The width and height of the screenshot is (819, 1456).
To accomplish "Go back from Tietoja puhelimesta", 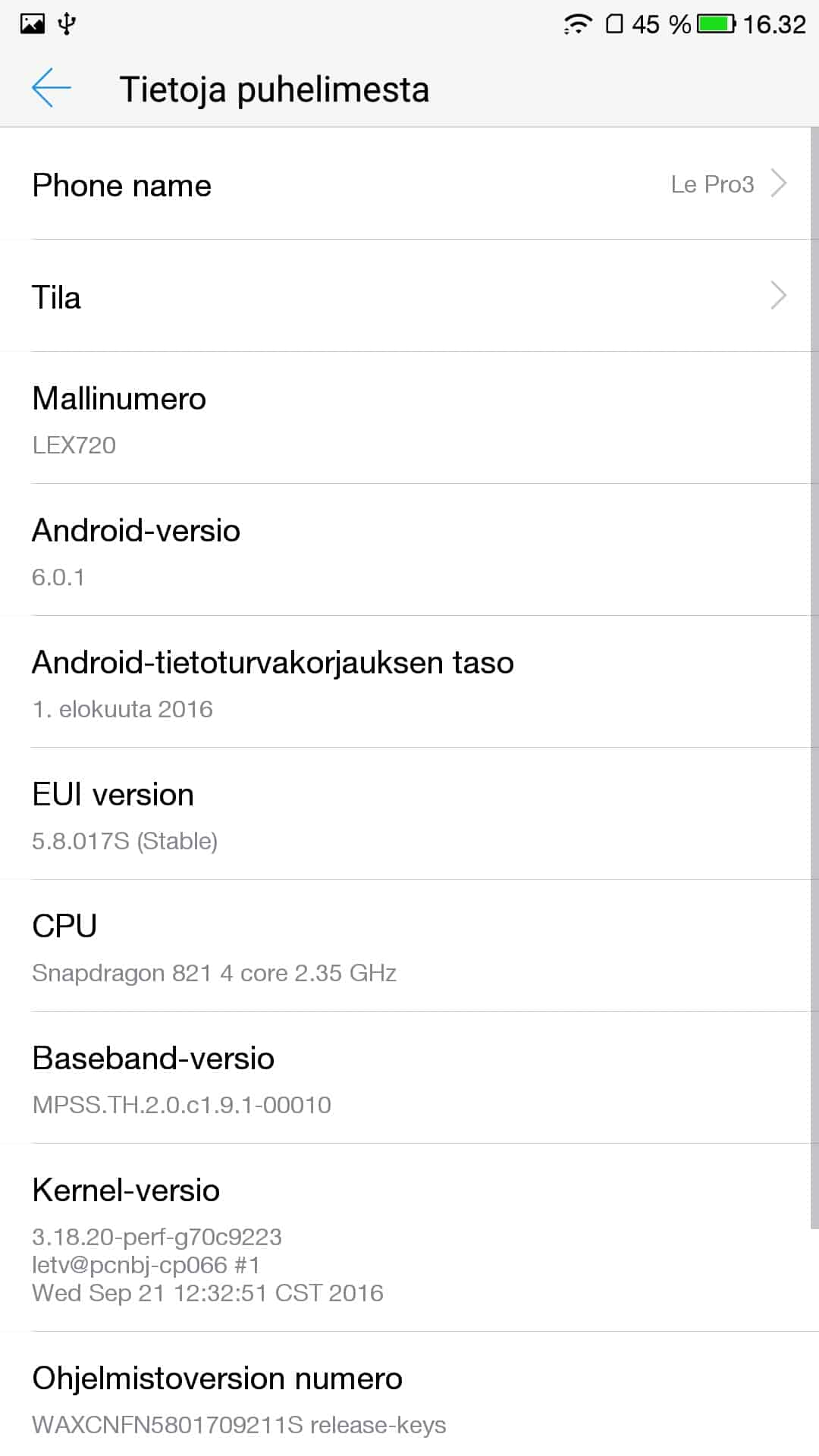I will tap(52, 88).
